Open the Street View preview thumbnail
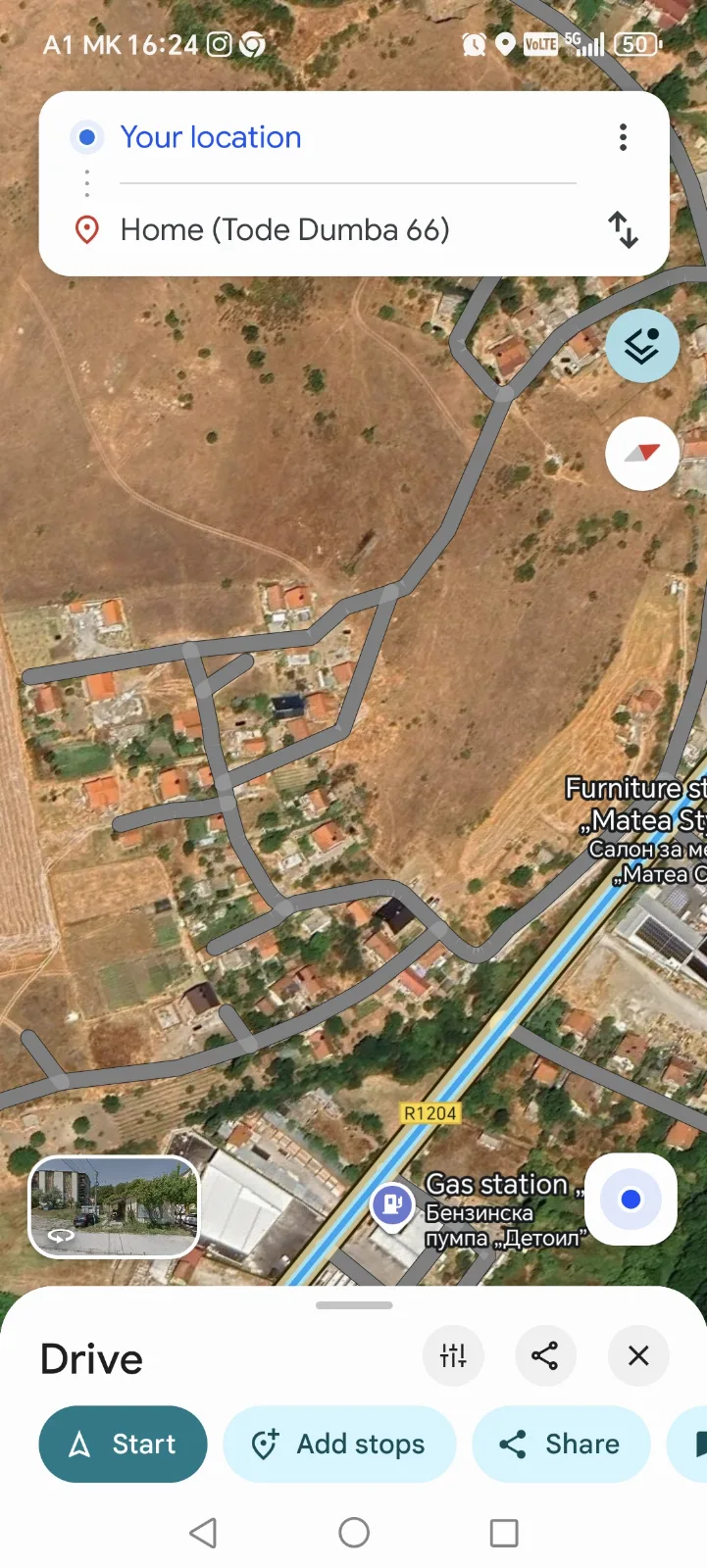Image resolution: width=707 pixels, height=1568 pixels. coord(115,1206)
